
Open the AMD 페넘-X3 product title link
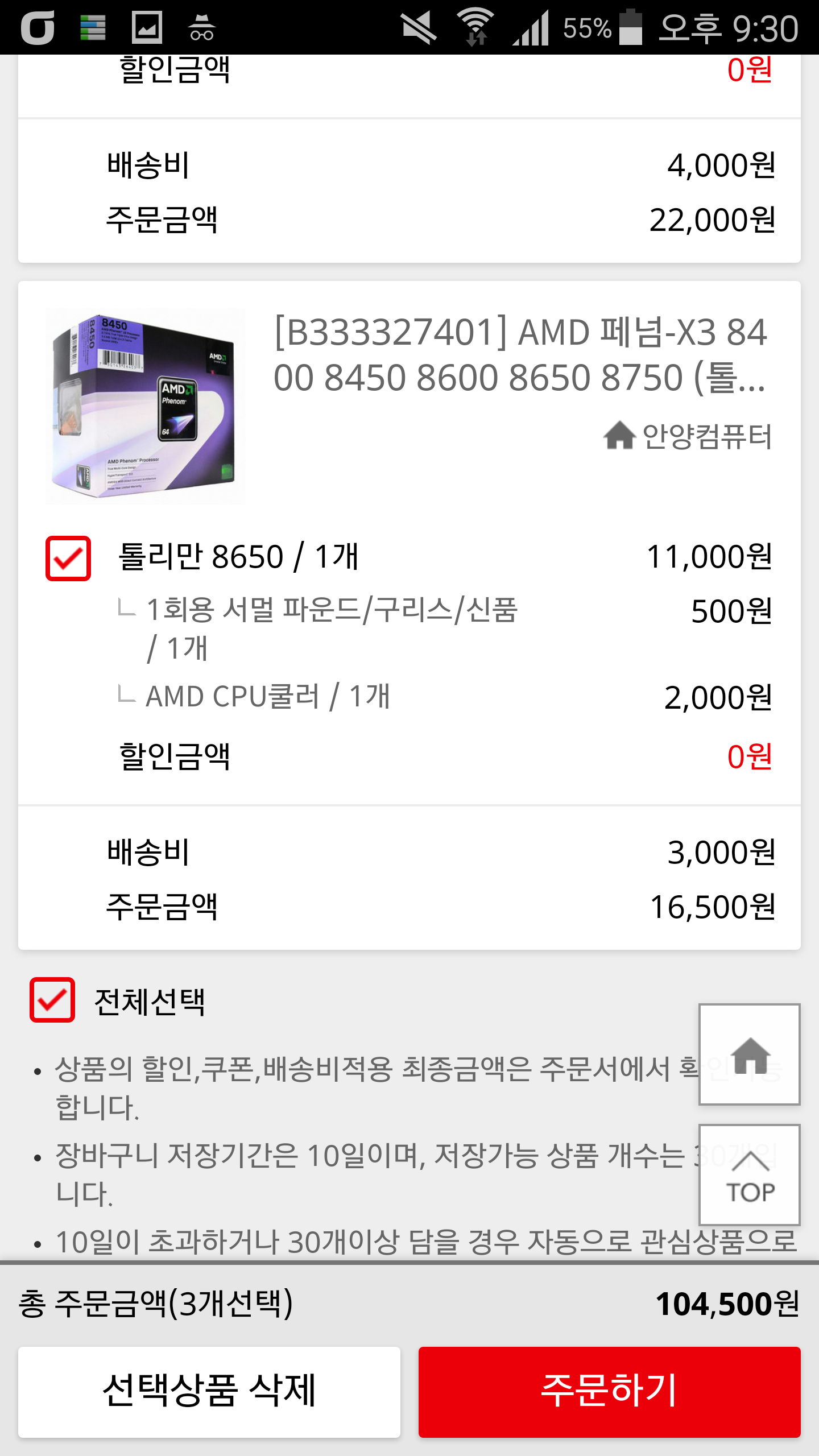520,355
